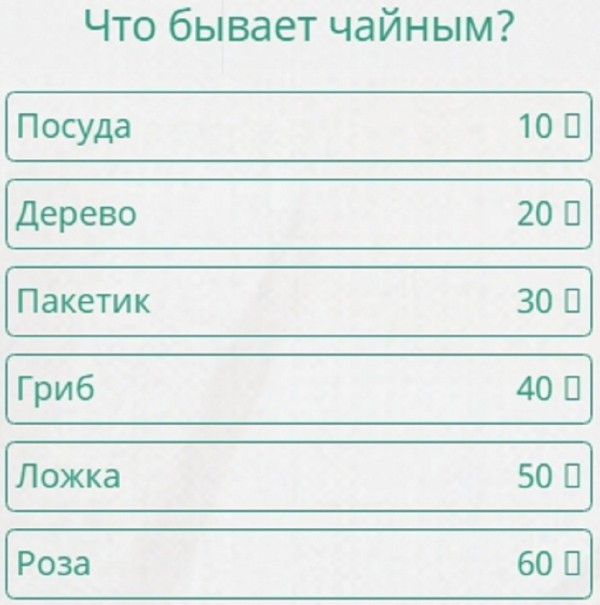The height and width of the screenshot is (605, 600).
Task: Choose the Дерево answer option
Action: pos(299,214)
